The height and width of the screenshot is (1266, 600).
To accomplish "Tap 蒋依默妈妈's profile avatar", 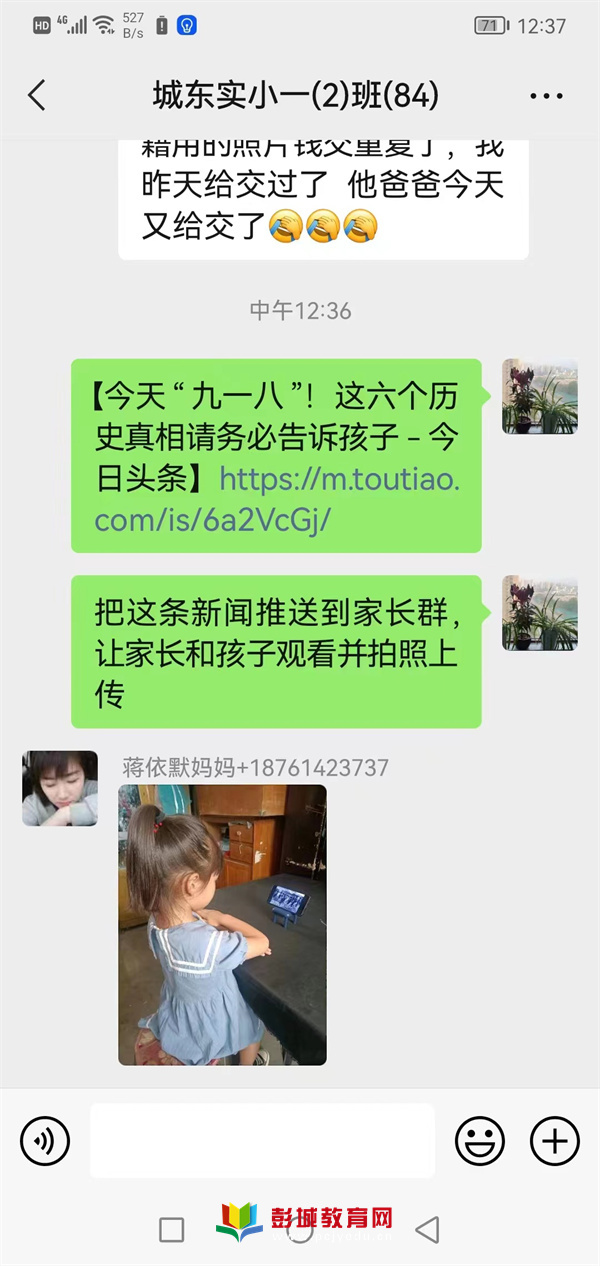I will click(60, 788).
